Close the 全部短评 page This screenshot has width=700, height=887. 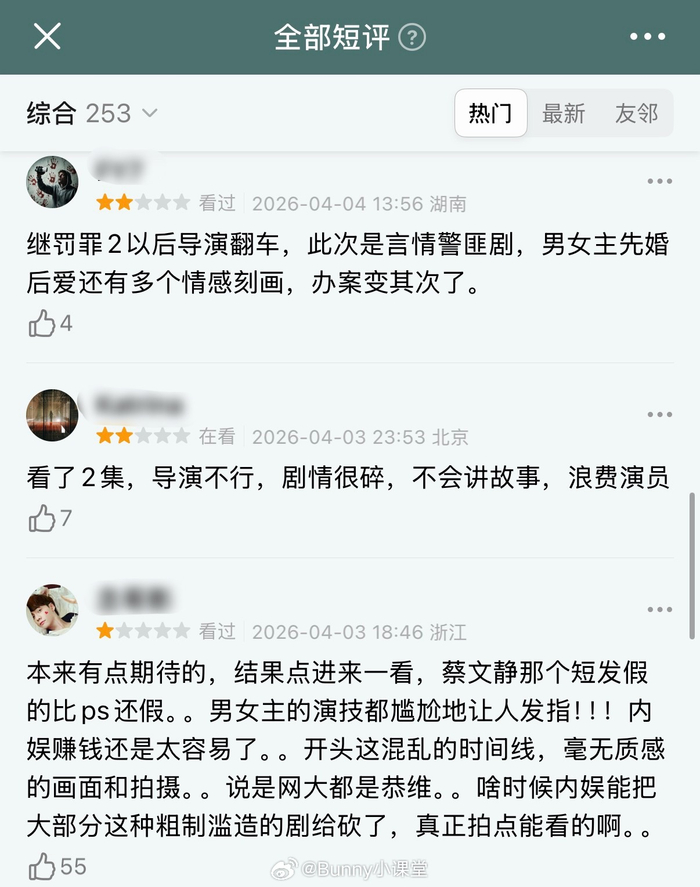tap(47, 37)
